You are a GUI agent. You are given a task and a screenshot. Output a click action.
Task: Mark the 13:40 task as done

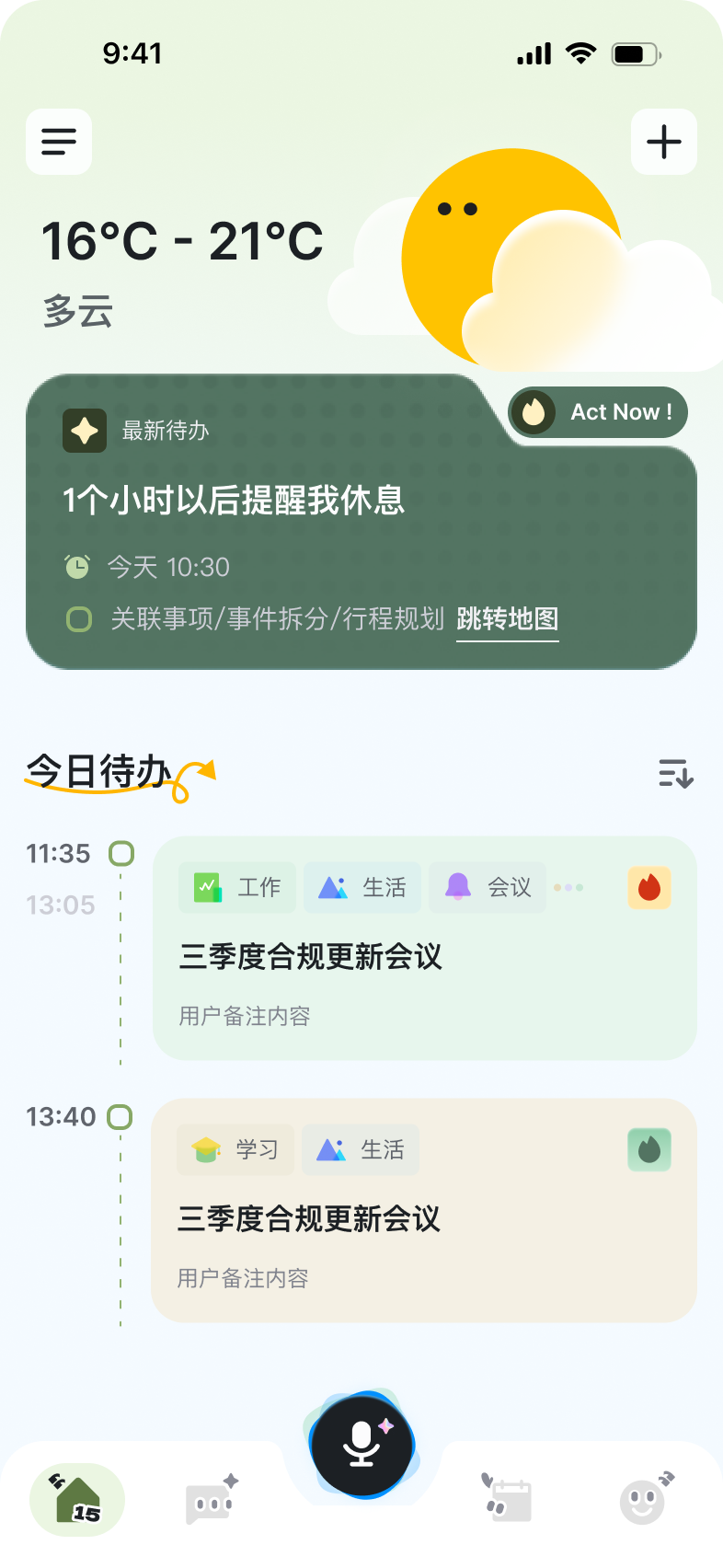[120, 1117]
